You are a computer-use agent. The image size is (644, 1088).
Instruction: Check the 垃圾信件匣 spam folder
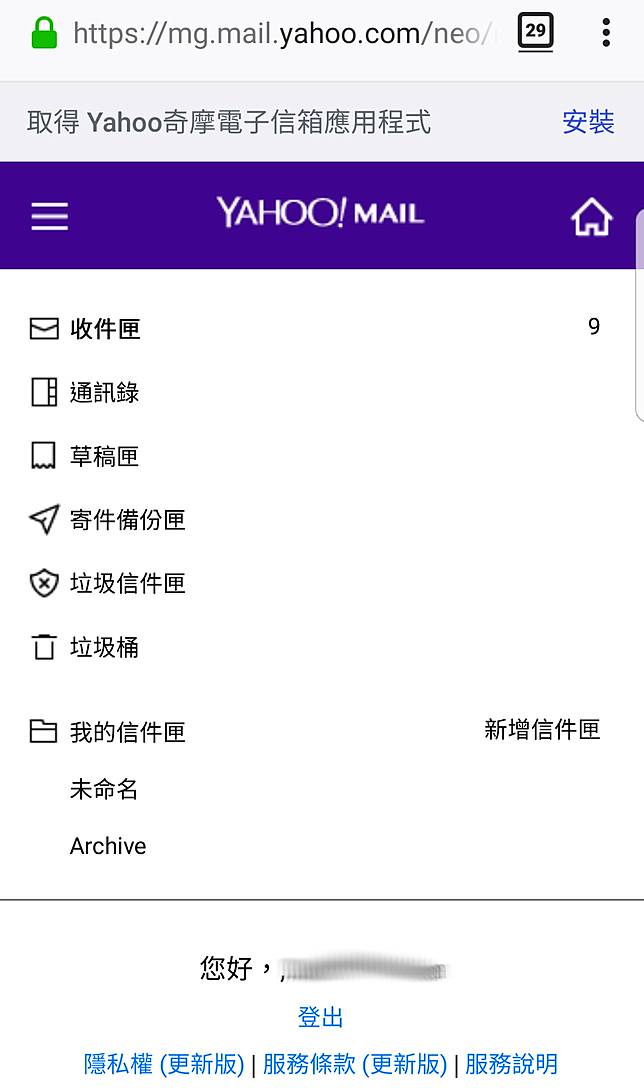[127, 584]
